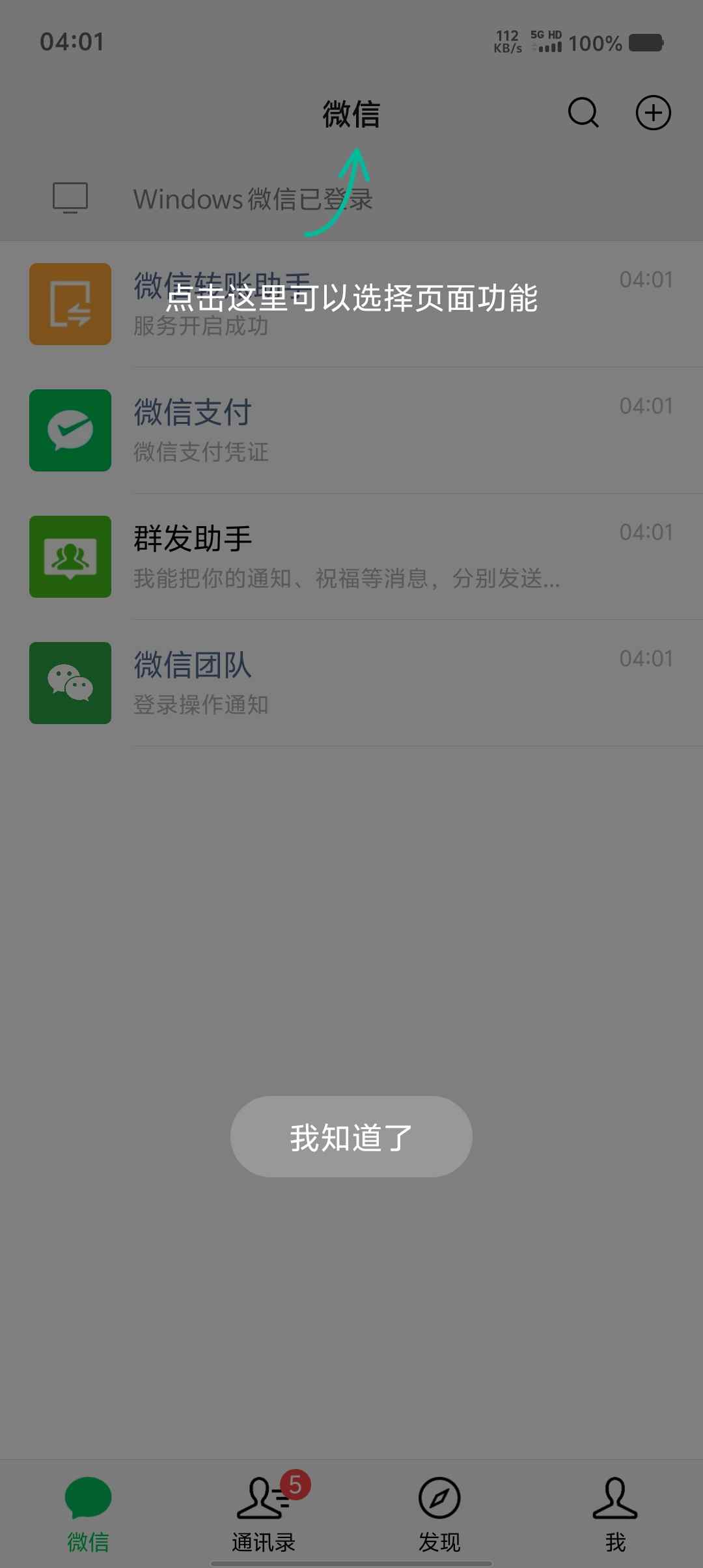Open the 微信支付 conversation
Image resolution: width=703 pixels, height=1568 pixels.
(x=351, y=430)
